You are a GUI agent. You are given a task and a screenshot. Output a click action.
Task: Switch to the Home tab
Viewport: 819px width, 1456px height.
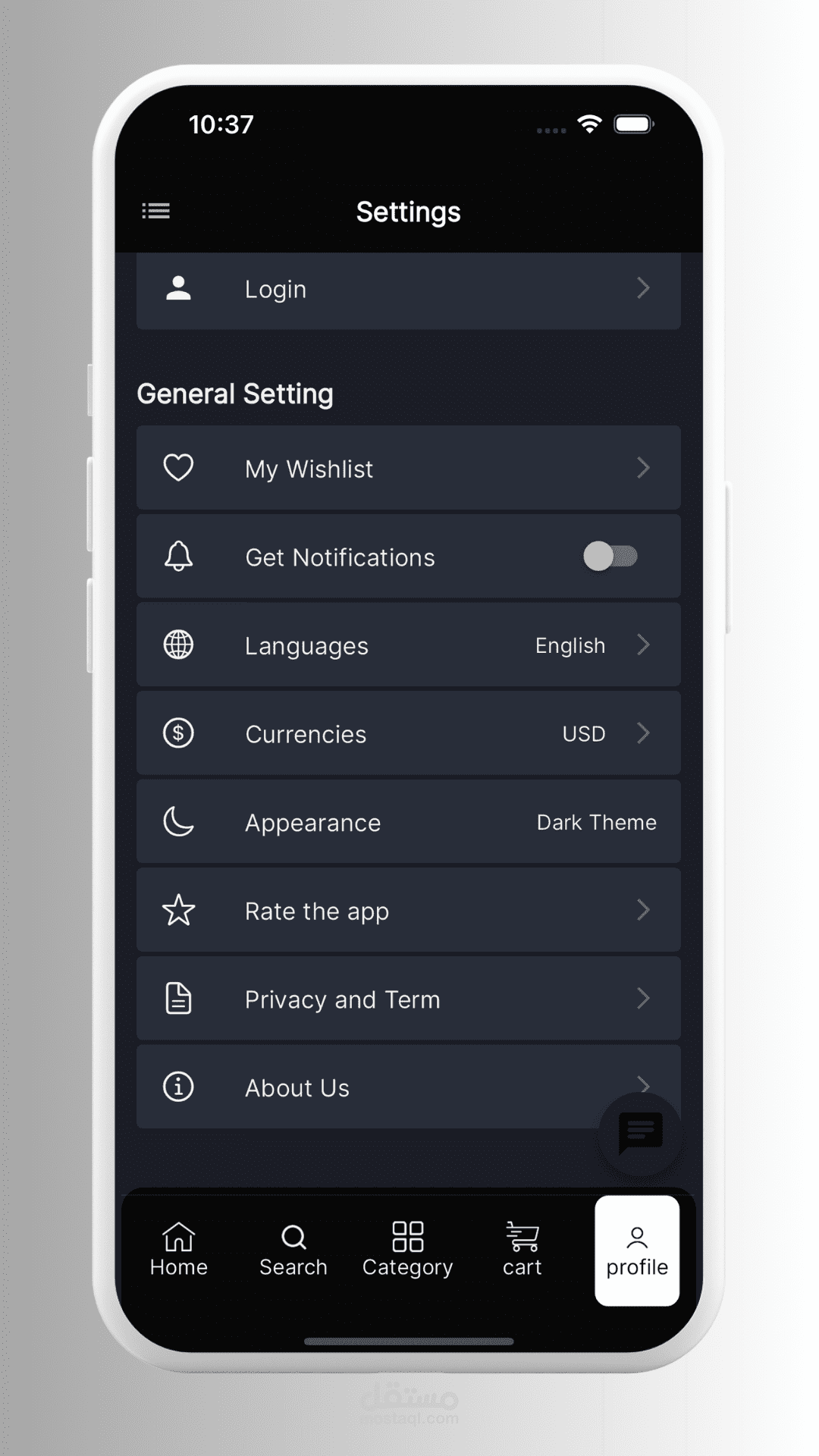point(179,1250)
